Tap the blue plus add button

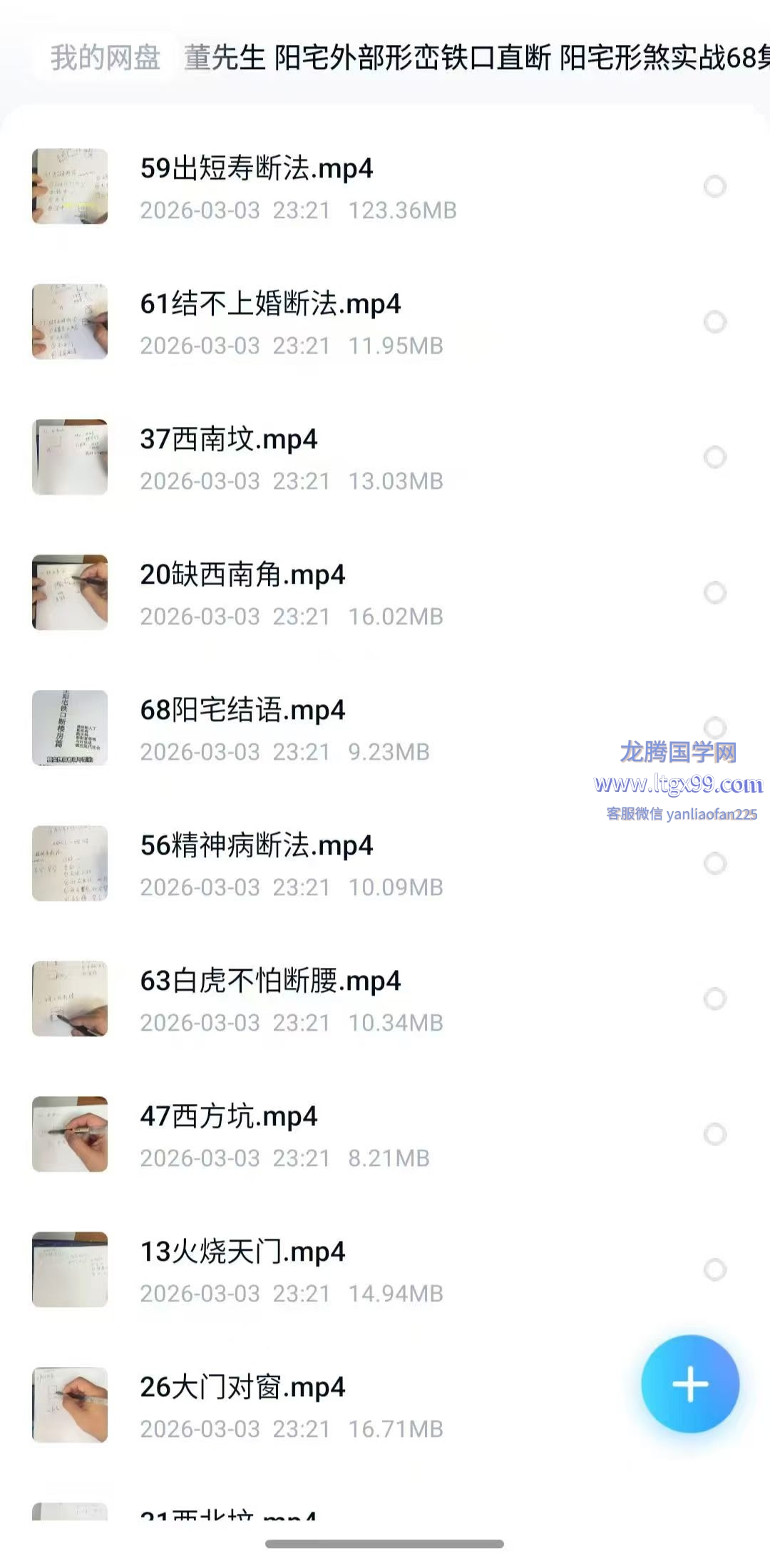689,1383
